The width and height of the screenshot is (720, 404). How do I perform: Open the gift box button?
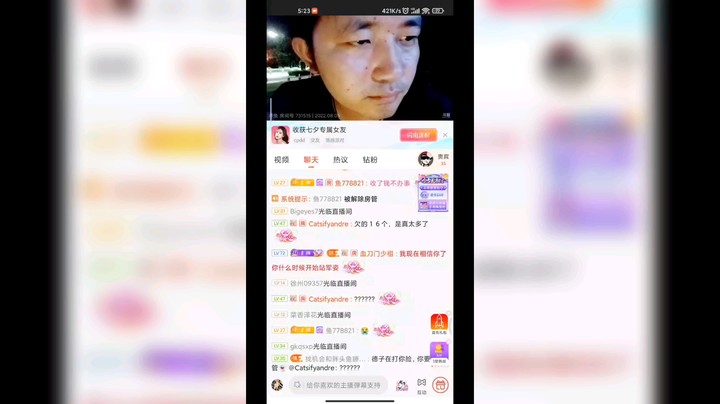click(440, 385)
